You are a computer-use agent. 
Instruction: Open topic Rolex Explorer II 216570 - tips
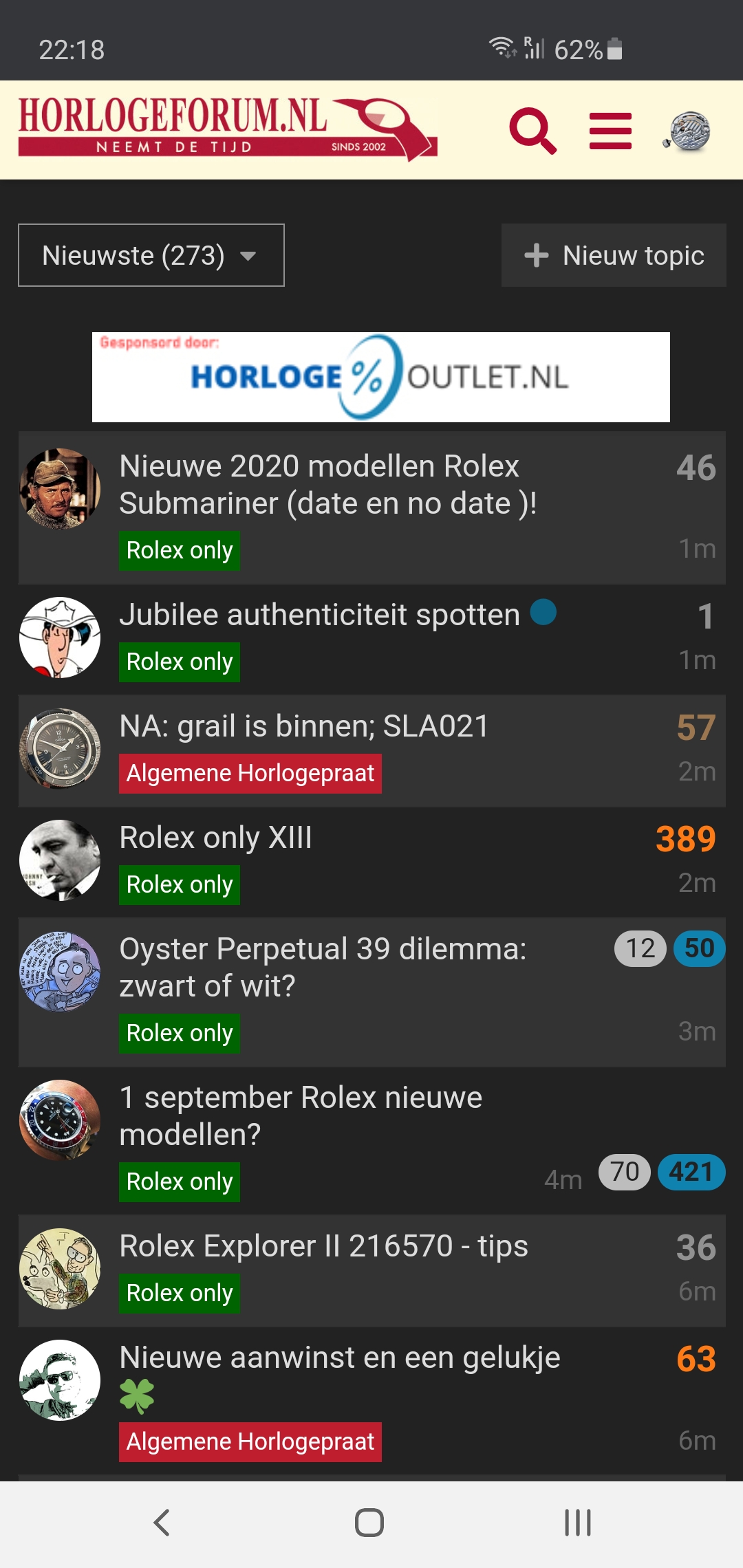pos(323,1246)
